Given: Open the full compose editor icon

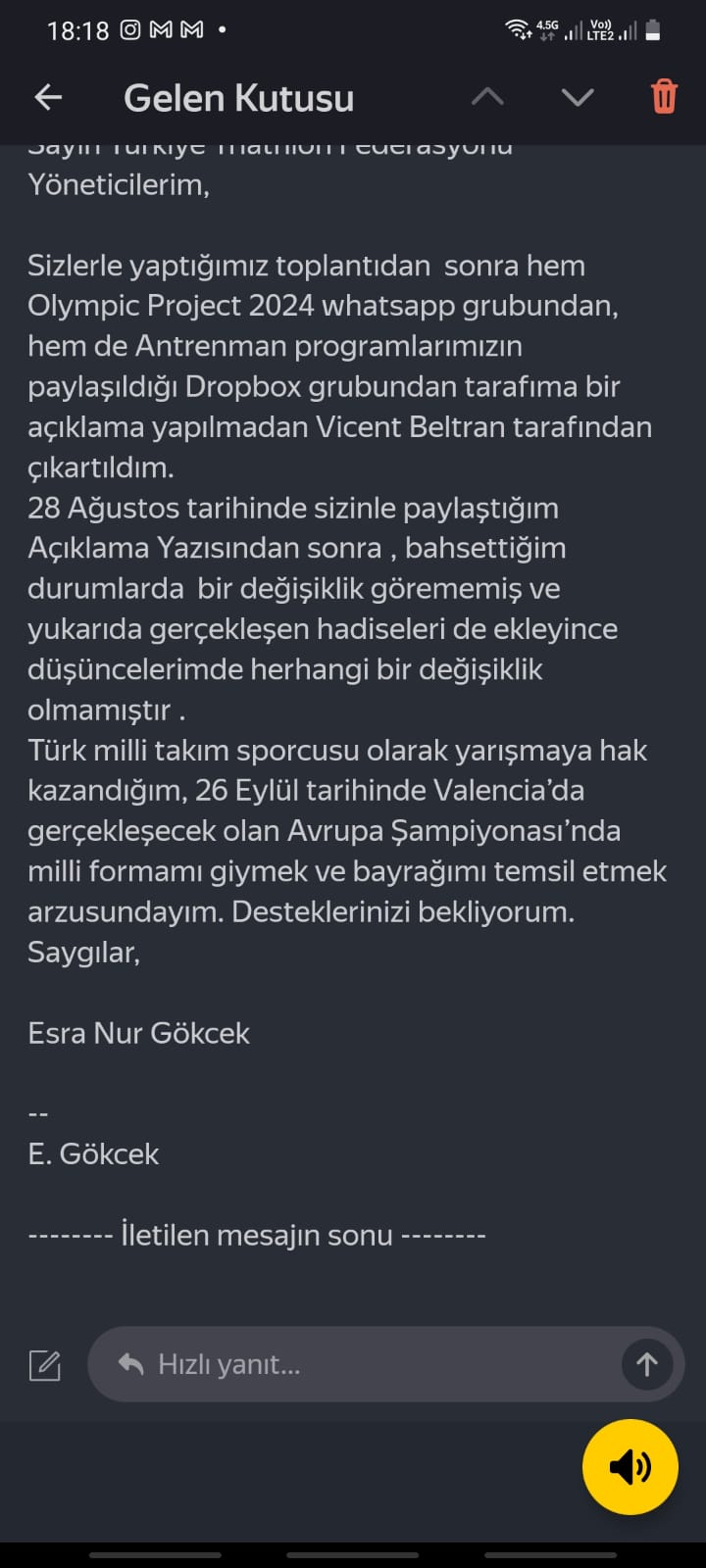Looking at the screenshot, I should [44, 1365].
